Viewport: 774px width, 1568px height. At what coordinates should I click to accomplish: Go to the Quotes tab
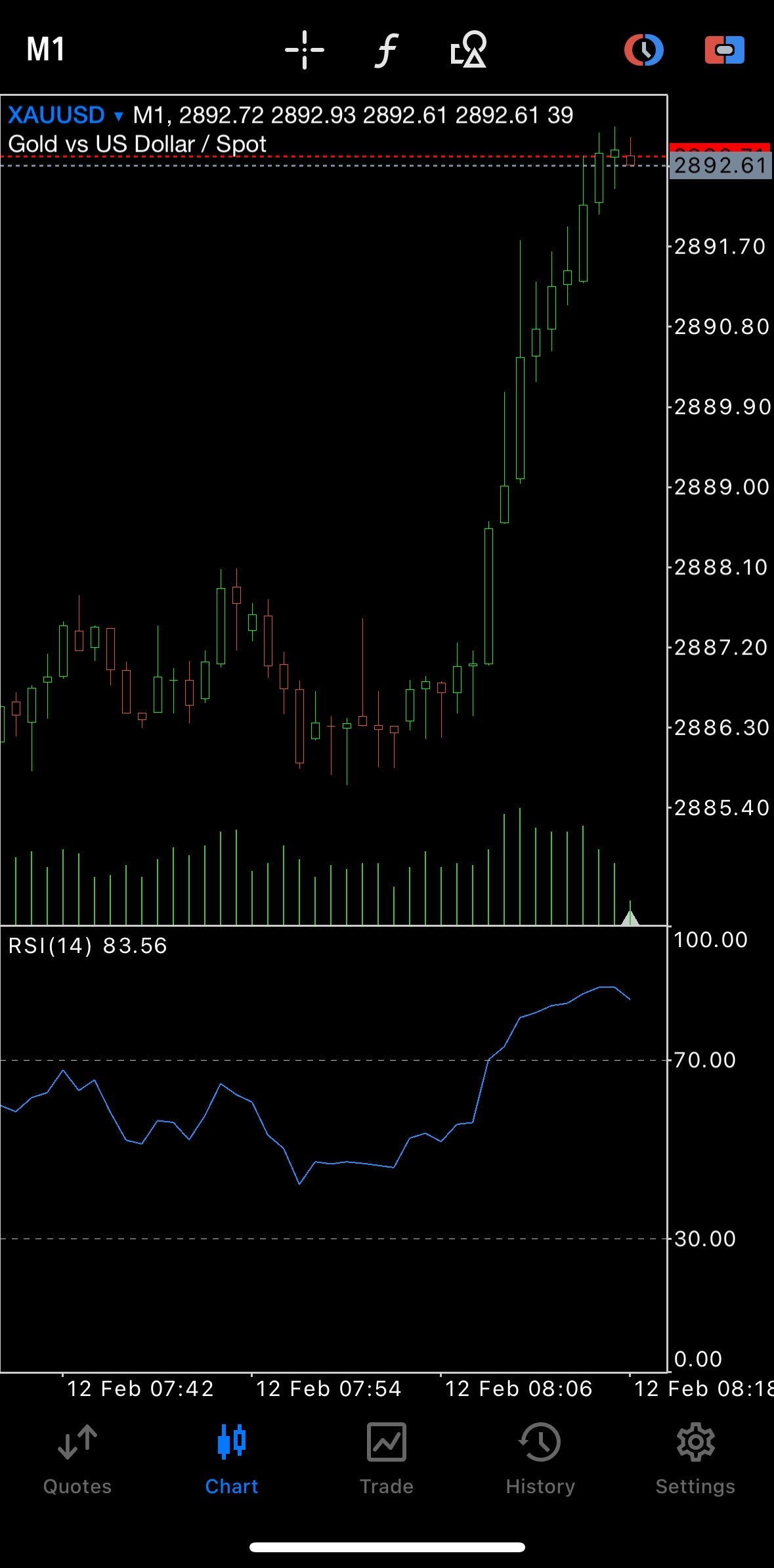click(77, 1460)
